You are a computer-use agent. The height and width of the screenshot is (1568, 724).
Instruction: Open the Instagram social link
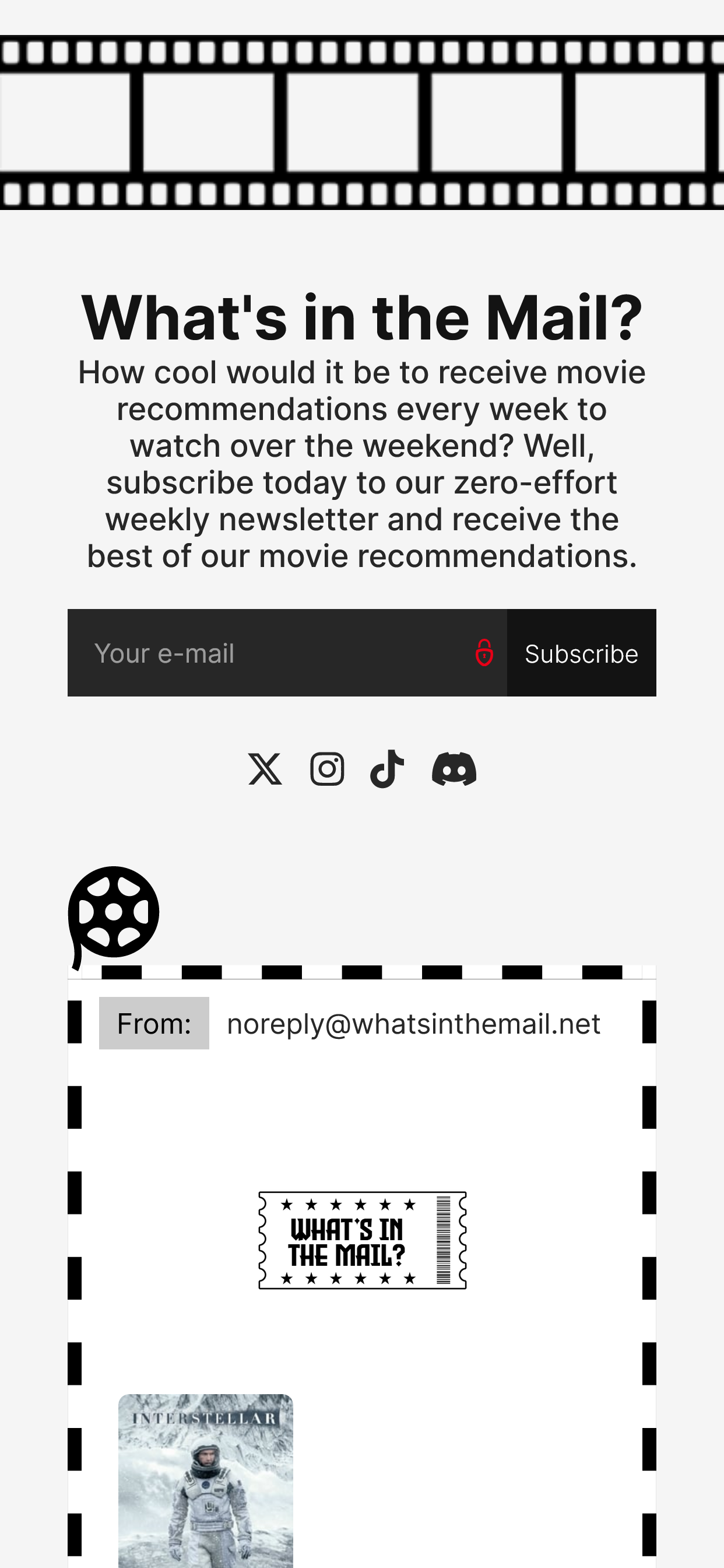pos(328,769)
